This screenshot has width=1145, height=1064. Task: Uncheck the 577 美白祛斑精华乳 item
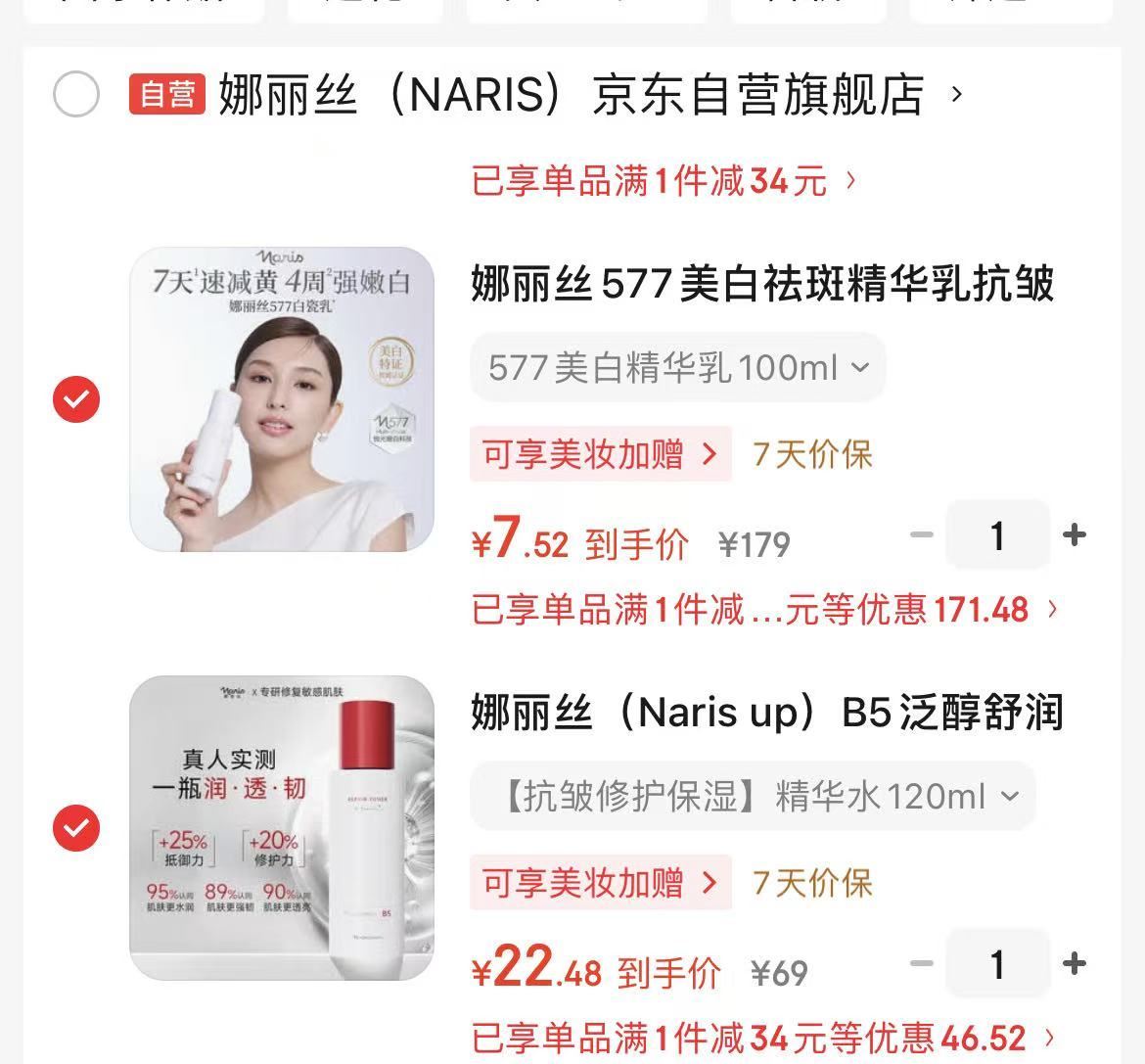click(75, 399)
